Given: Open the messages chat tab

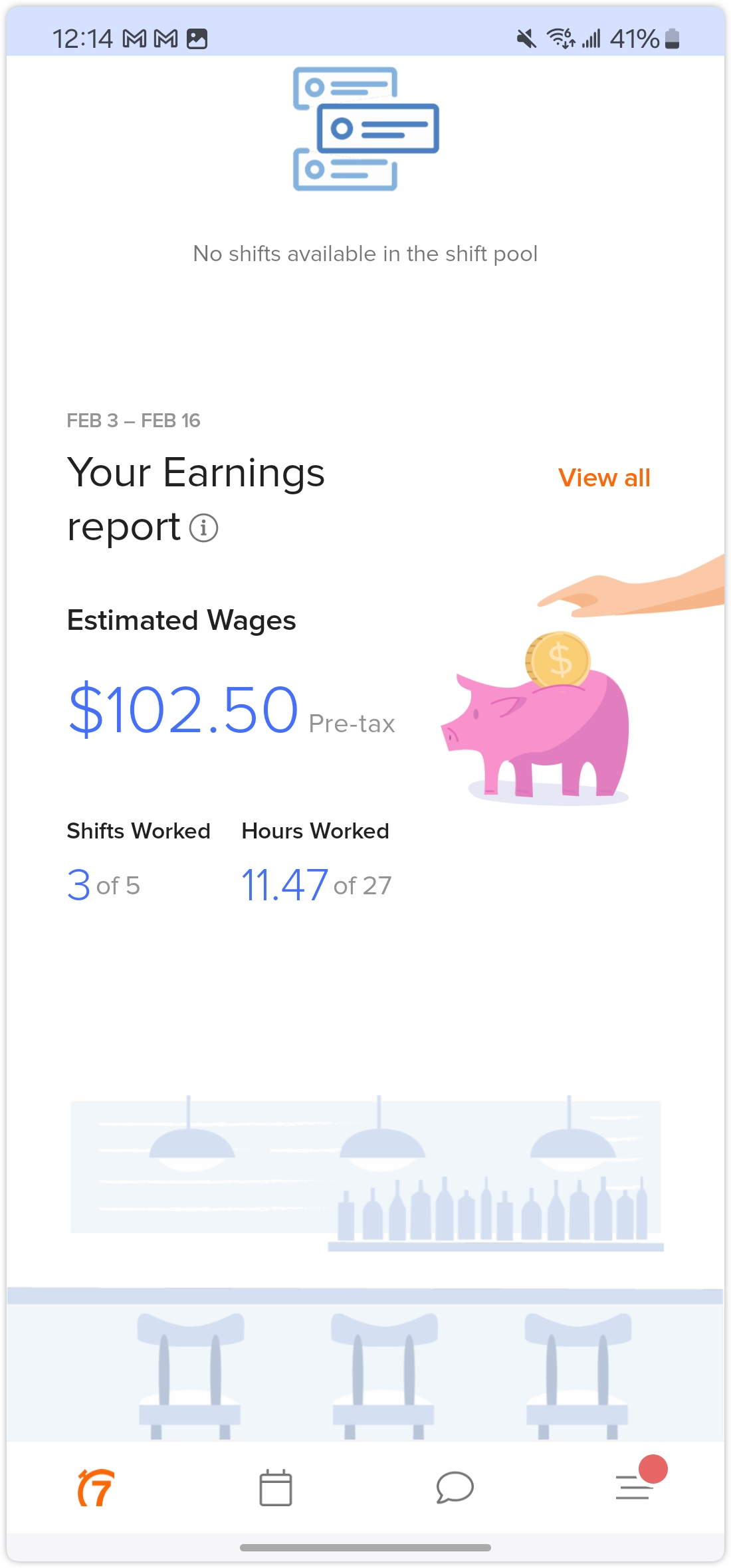Looking at the screenshot, I should pyautogui.click(x=455, y=1488).
